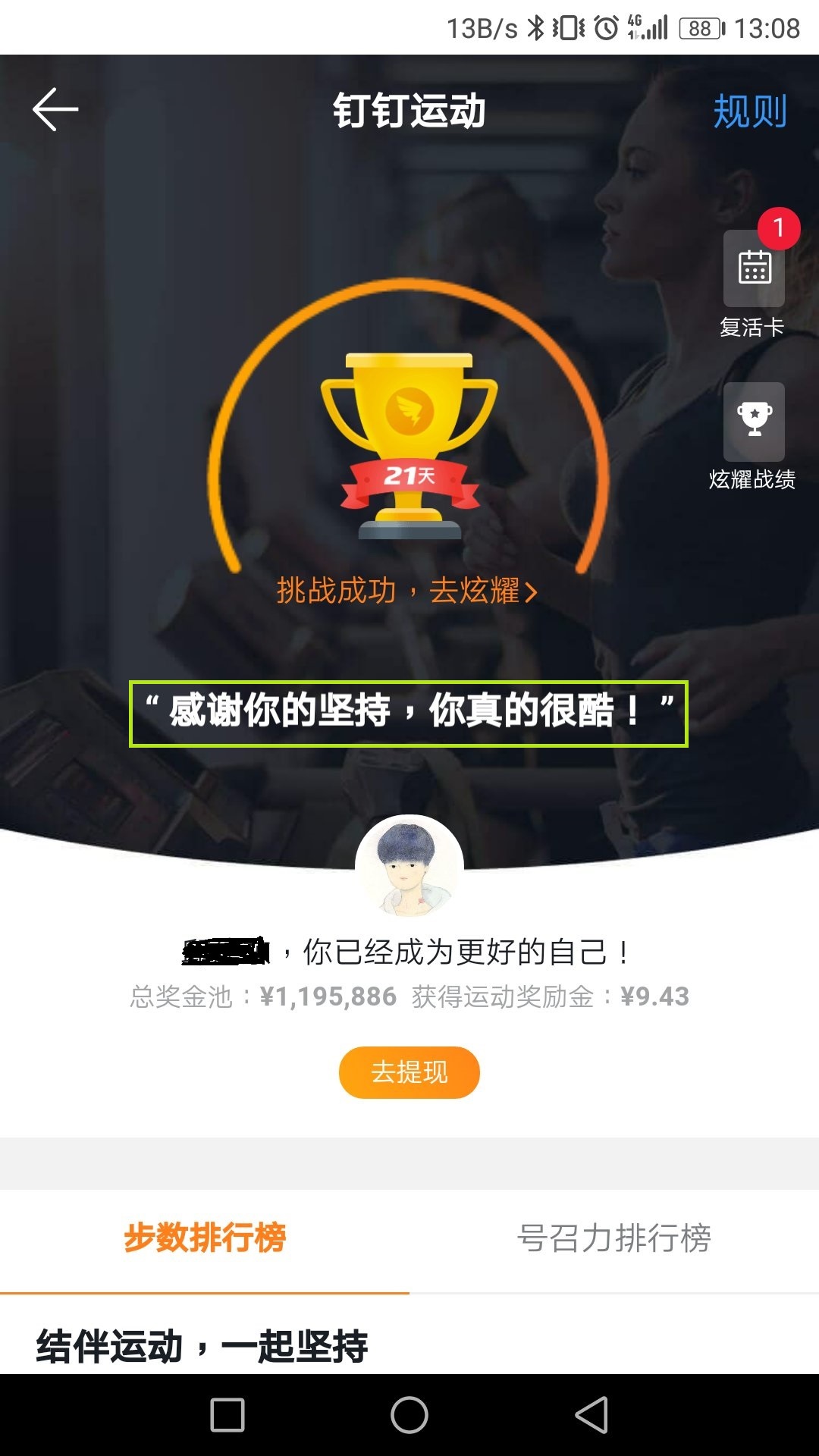Switch to 步数排行榜 tab
The height and width of the screenshot is (1456, 819).
(205, 1238)
